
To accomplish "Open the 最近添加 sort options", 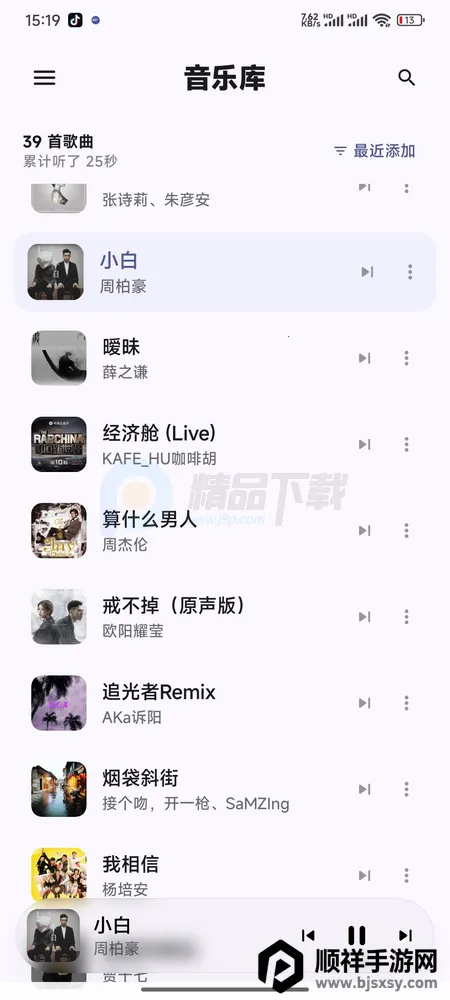I will point(375,151).
